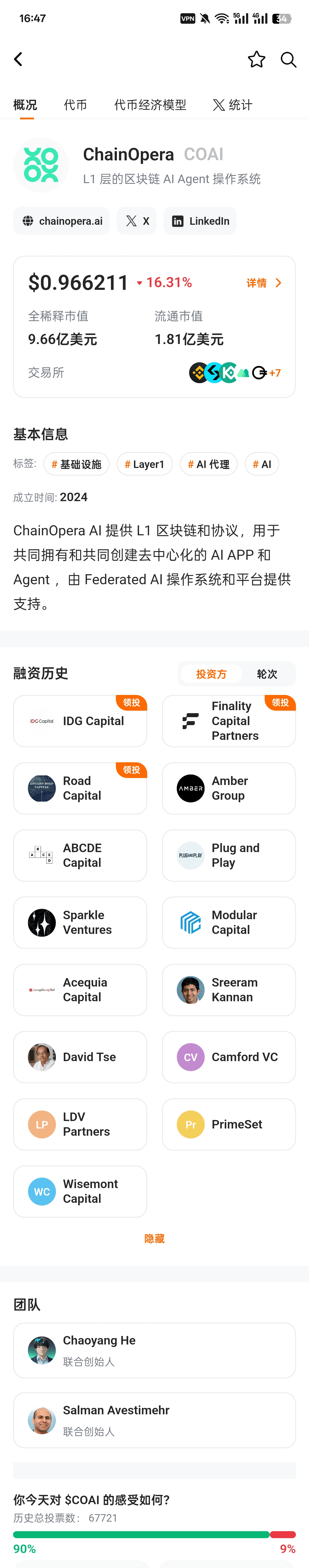Open the X 统计 tab
The width and height of the screenshot is (309, 1568).
(232, 105)
